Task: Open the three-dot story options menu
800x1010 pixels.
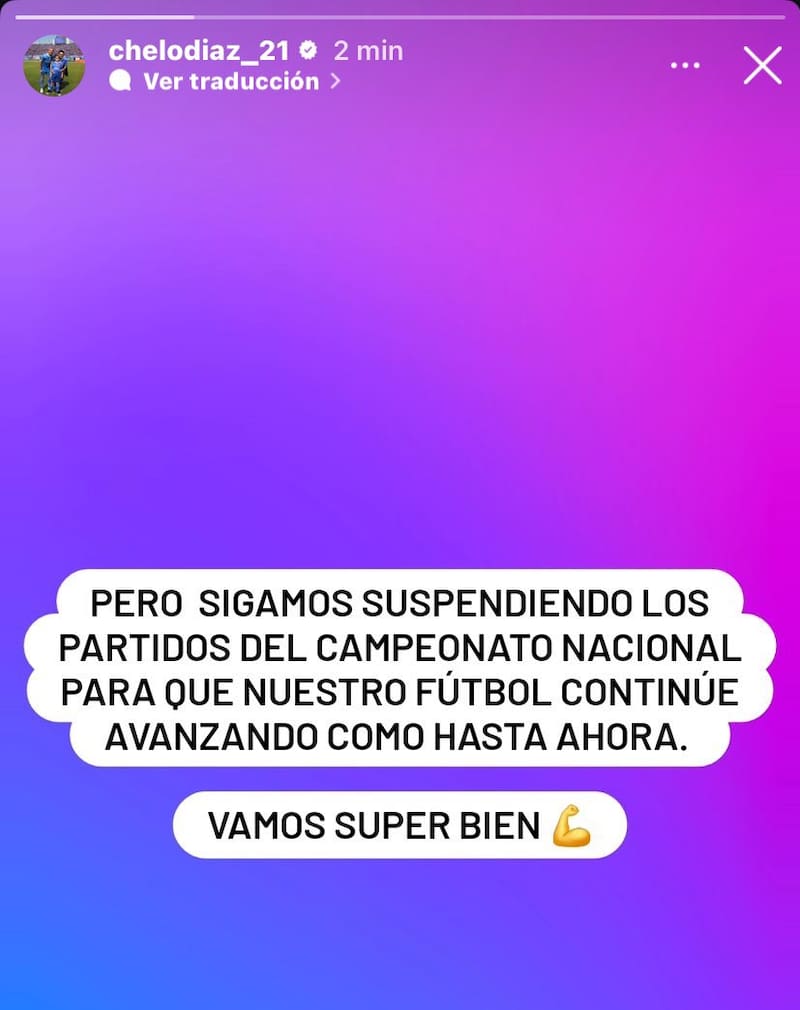Action: pyautogui.click(x=685, y=66)
